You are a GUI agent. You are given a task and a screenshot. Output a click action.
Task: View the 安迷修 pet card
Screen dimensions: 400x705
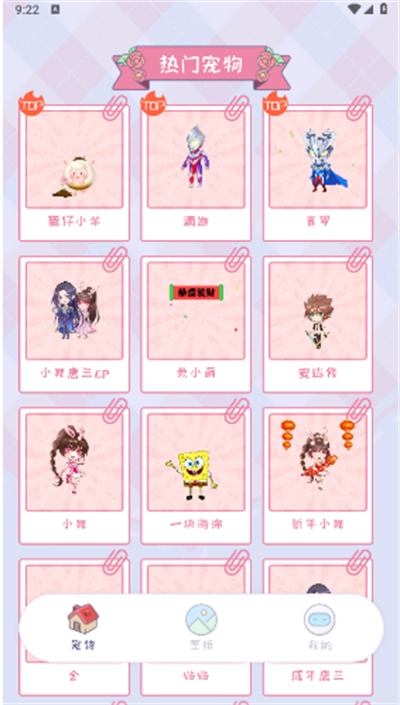318,325
